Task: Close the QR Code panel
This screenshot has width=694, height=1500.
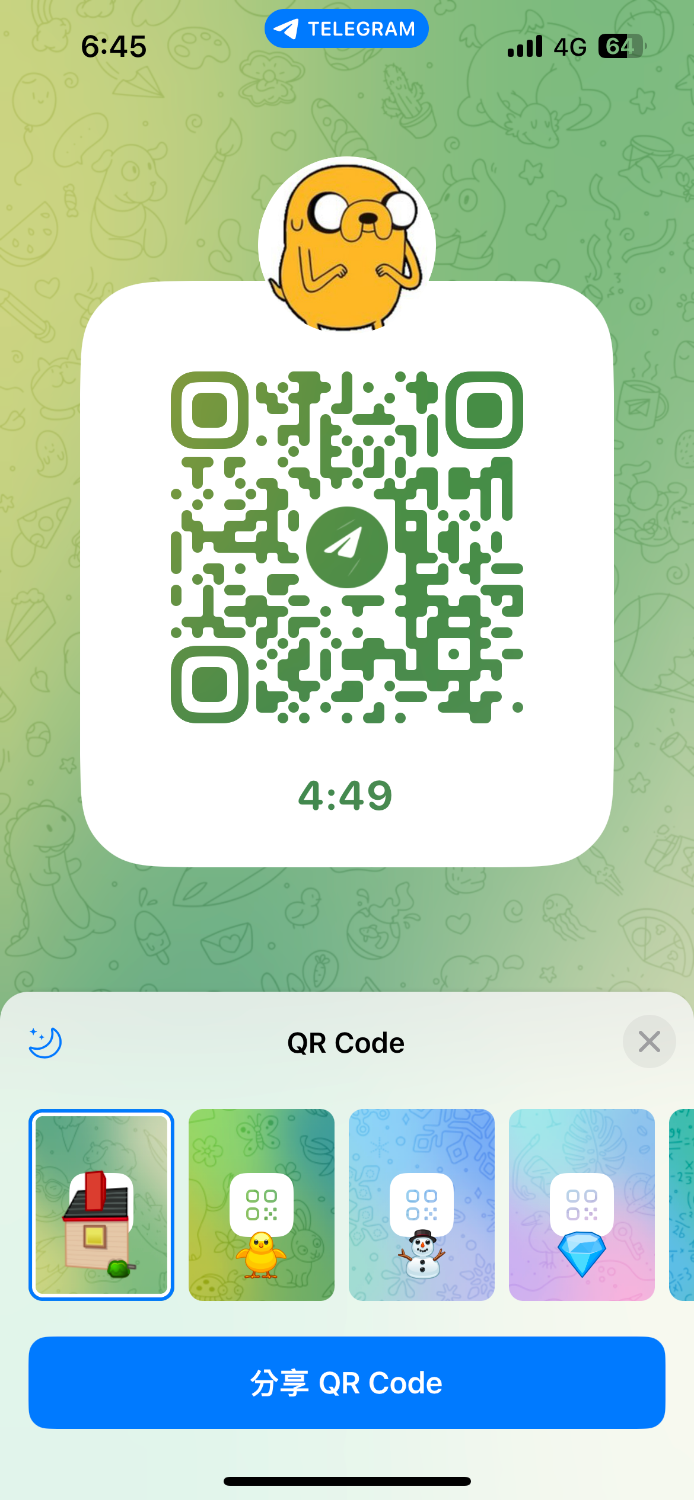Action: pyautogui.click(x=649, y=1042)
